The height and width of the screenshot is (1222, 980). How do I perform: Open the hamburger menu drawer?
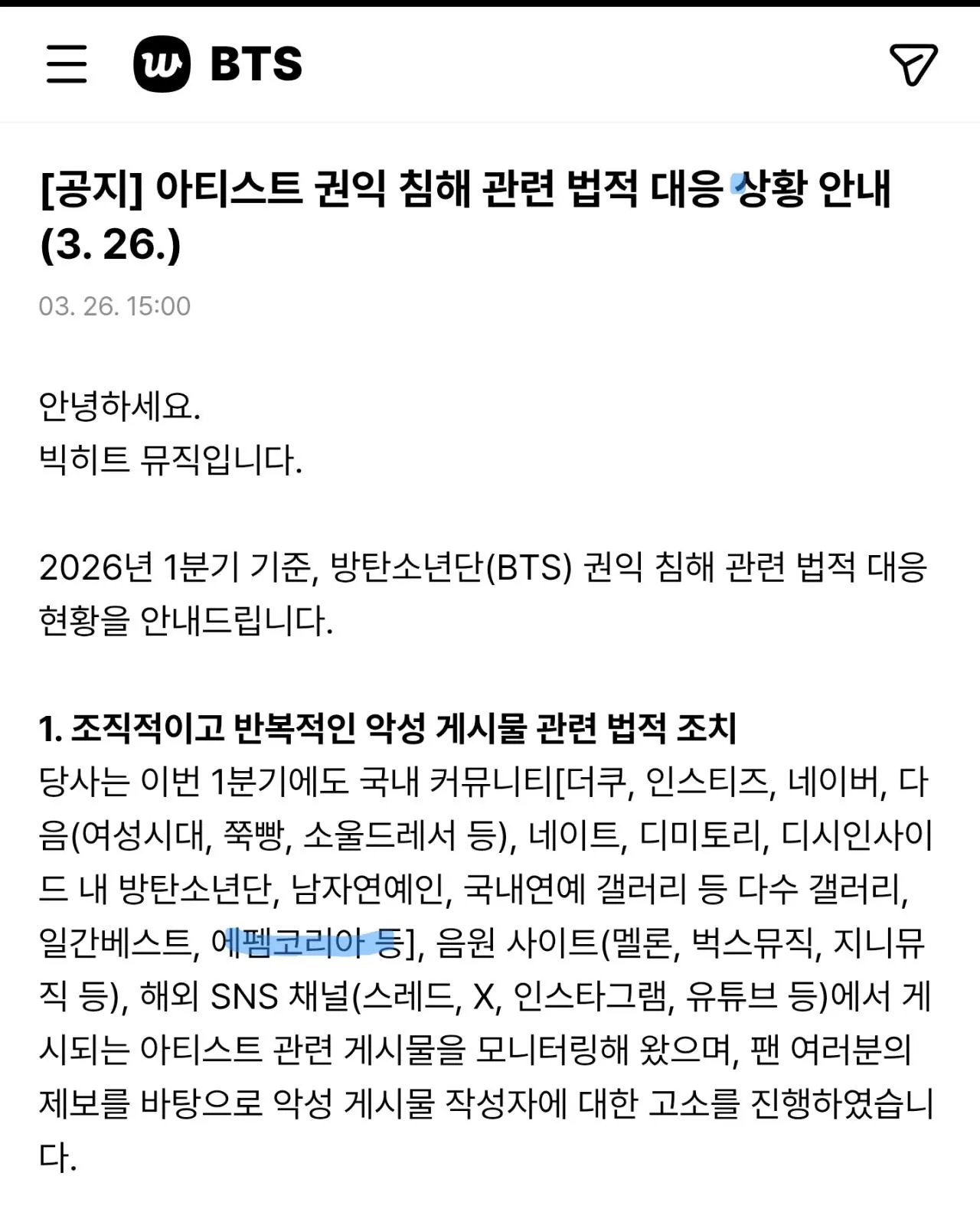coord(67,64)
